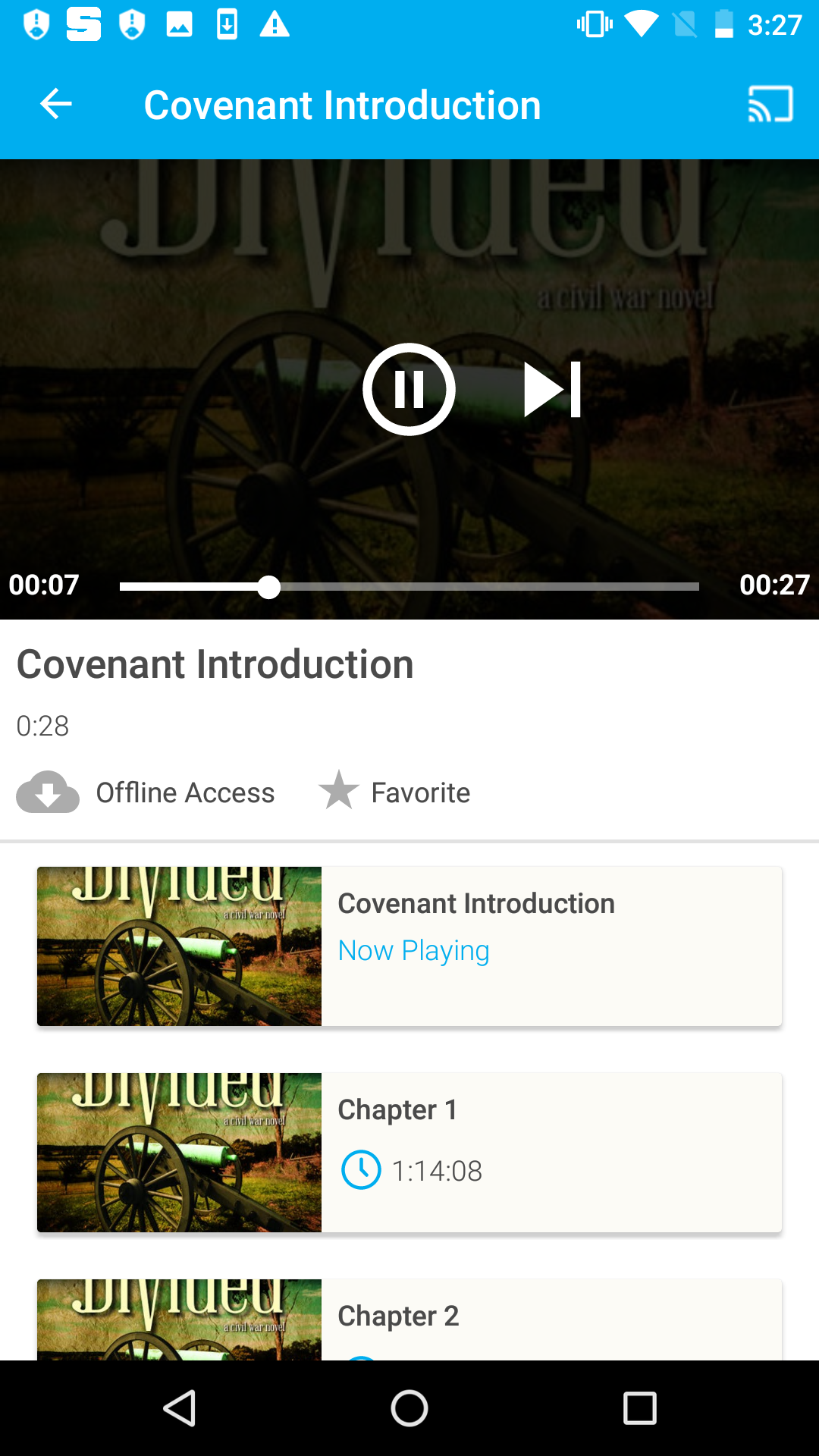Open the cast to device icon
819x1456 pixels.
click(x=770, y=104)
